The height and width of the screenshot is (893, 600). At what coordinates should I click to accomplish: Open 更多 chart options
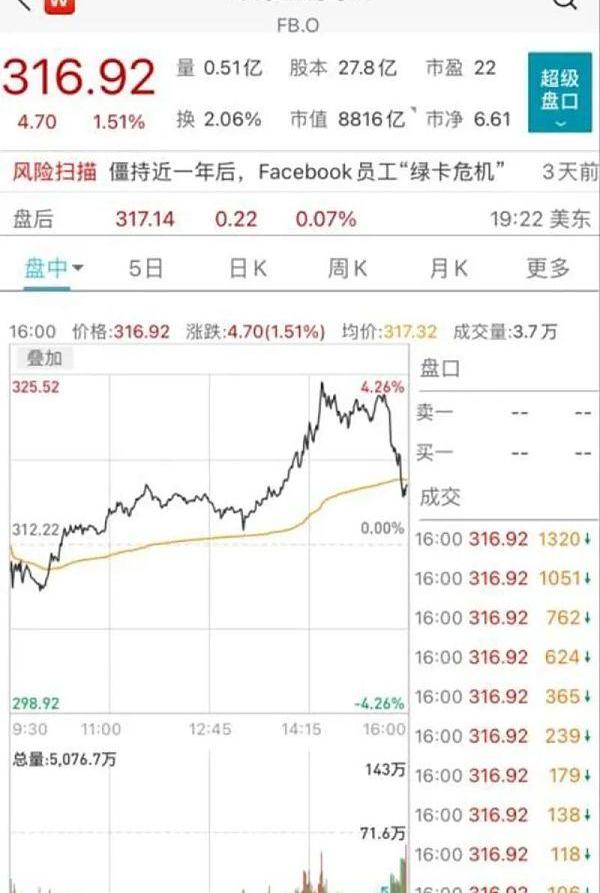[547, 268]
